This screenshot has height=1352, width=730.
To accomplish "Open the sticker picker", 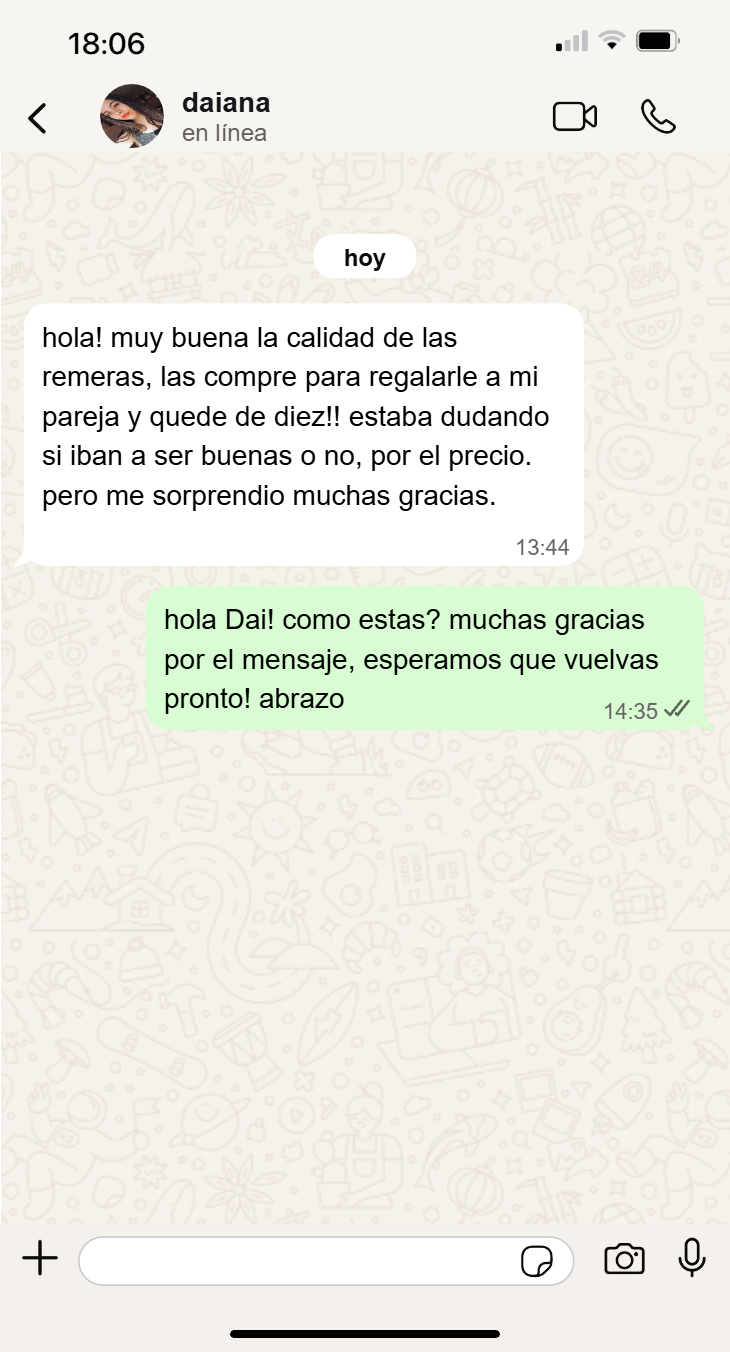I will (537, 1261).
